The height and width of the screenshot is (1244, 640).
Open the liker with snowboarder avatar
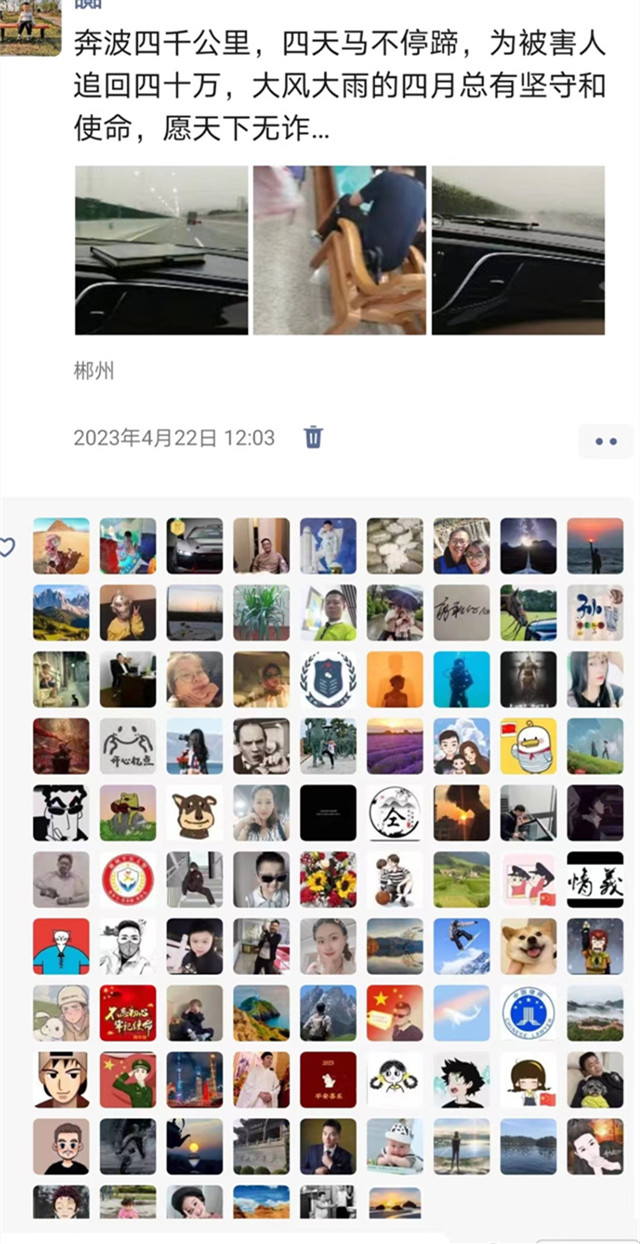point(461,946)
